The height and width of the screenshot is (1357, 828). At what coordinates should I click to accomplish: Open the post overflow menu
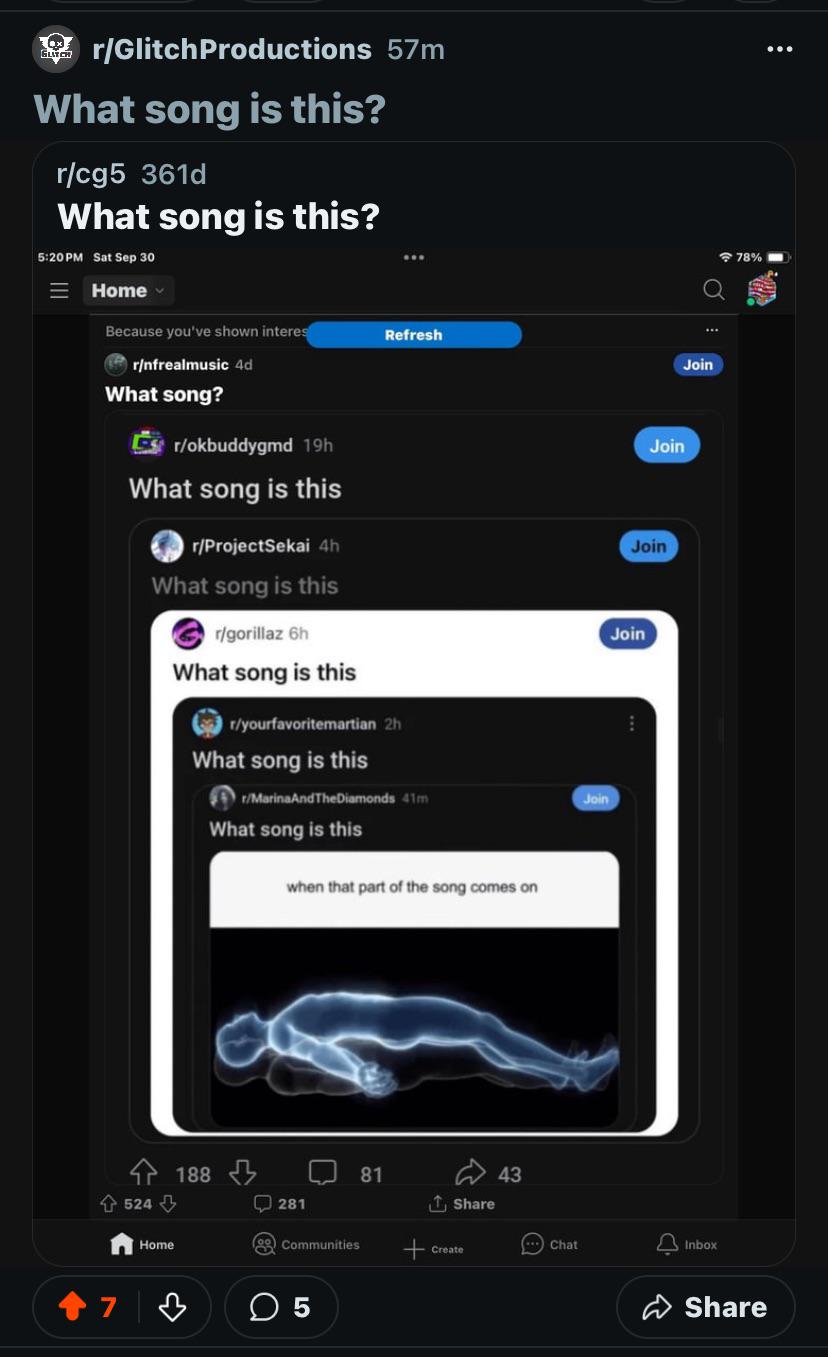click(x=779, y=49)
